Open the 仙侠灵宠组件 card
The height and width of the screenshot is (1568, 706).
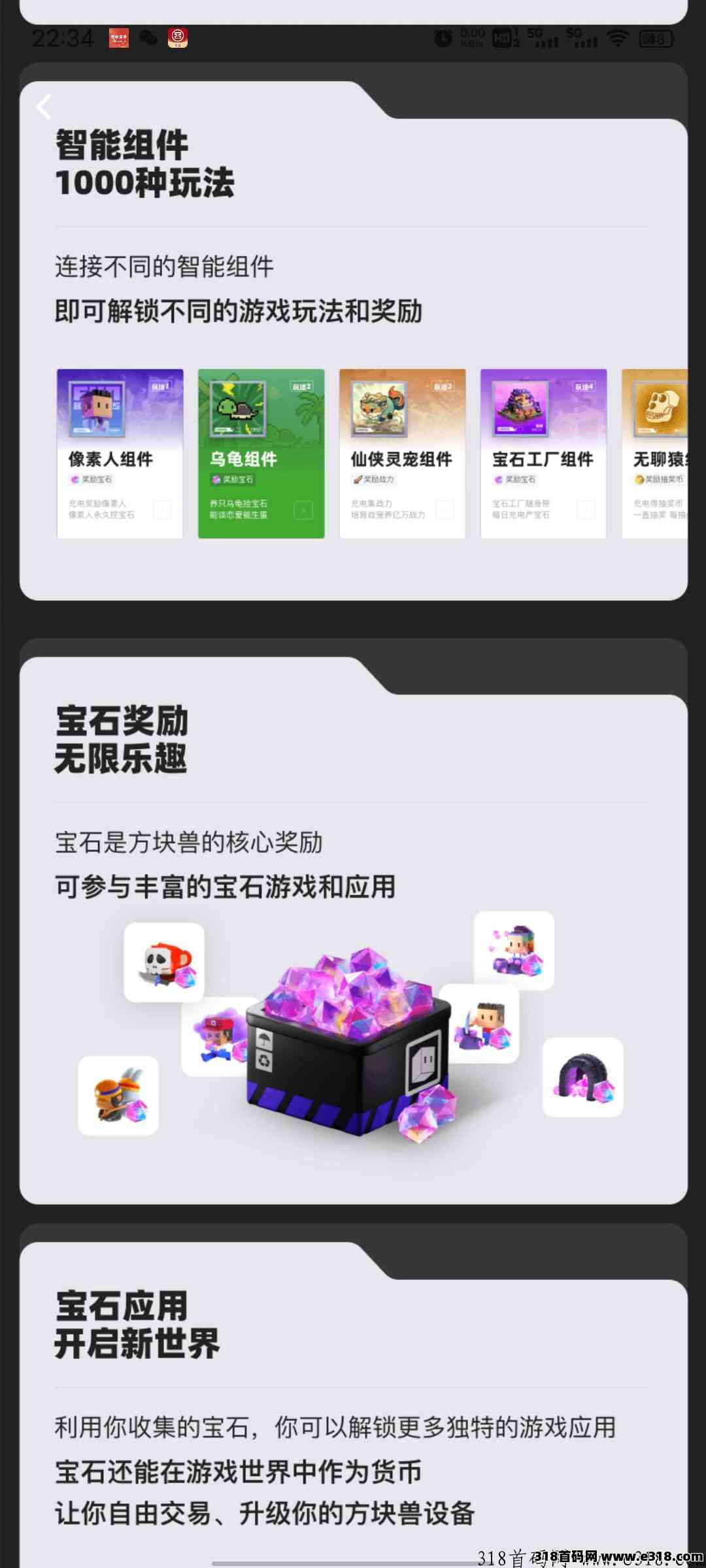pos(402,453)
